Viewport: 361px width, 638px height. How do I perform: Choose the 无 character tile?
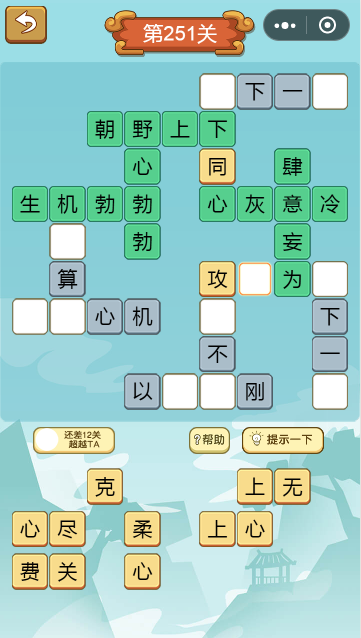[293, 486]
